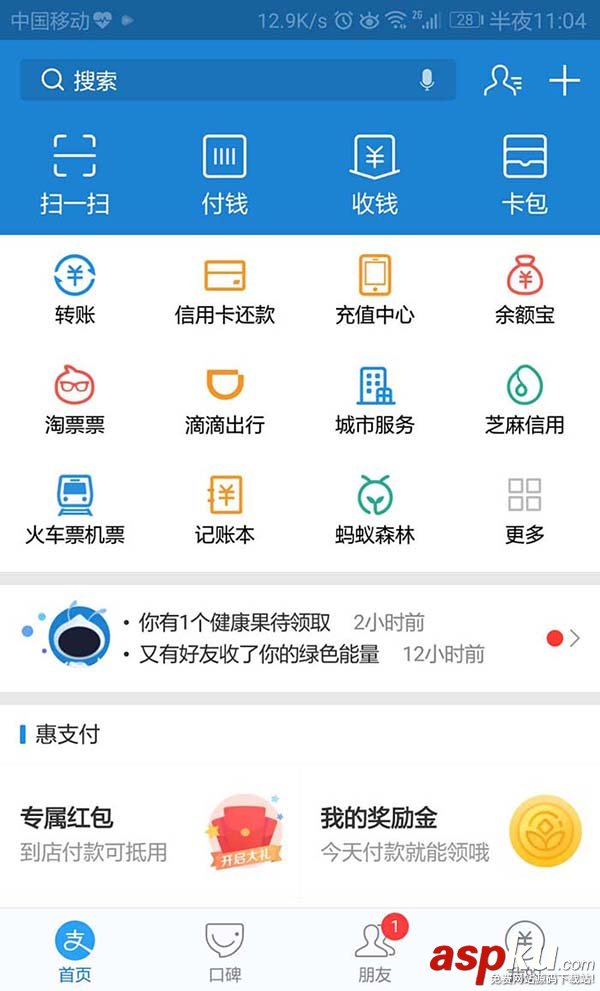The height and width of the screenshot is (991, 600).
Task: Open 充值中心 top-up center
Action: click(375, 290)
